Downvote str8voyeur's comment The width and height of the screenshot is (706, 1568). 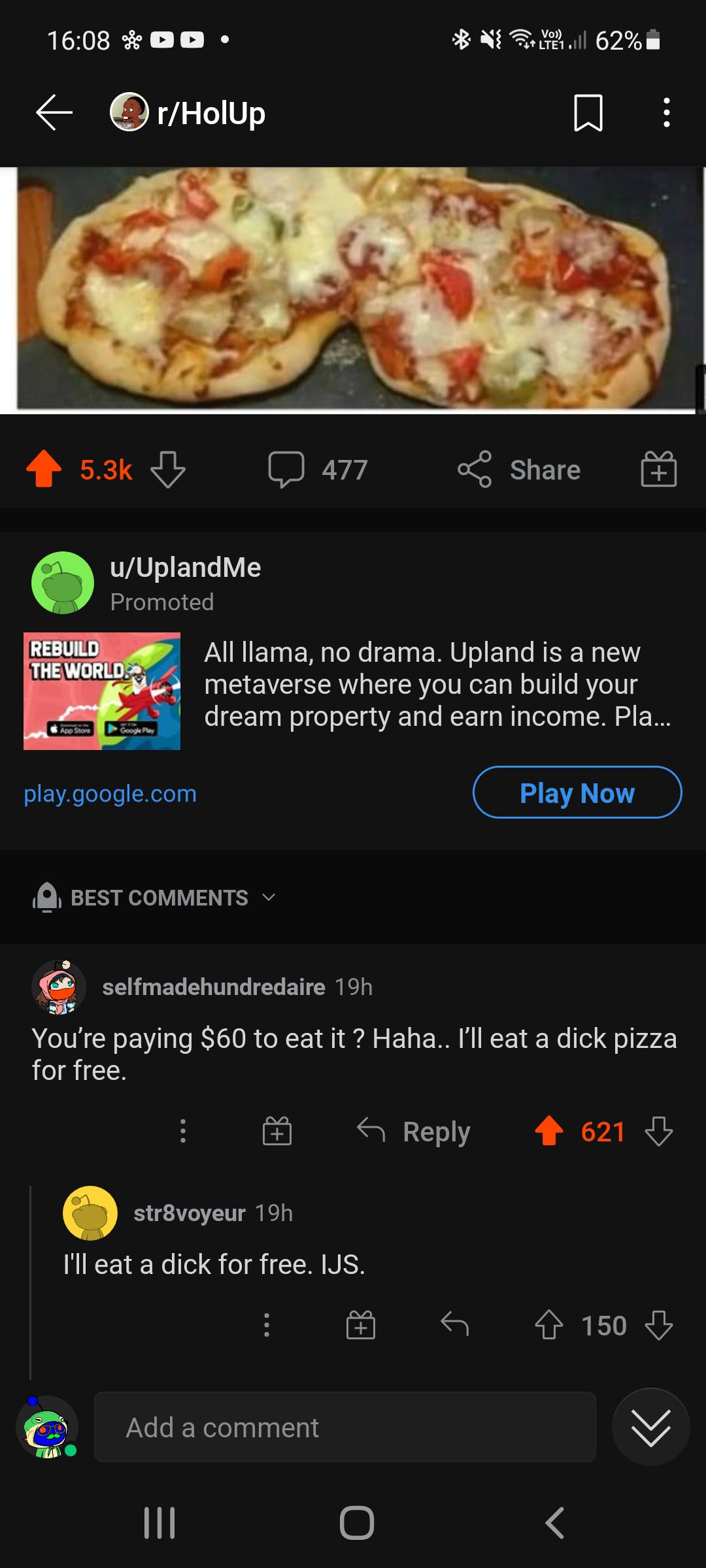(x=660, y=1325)
